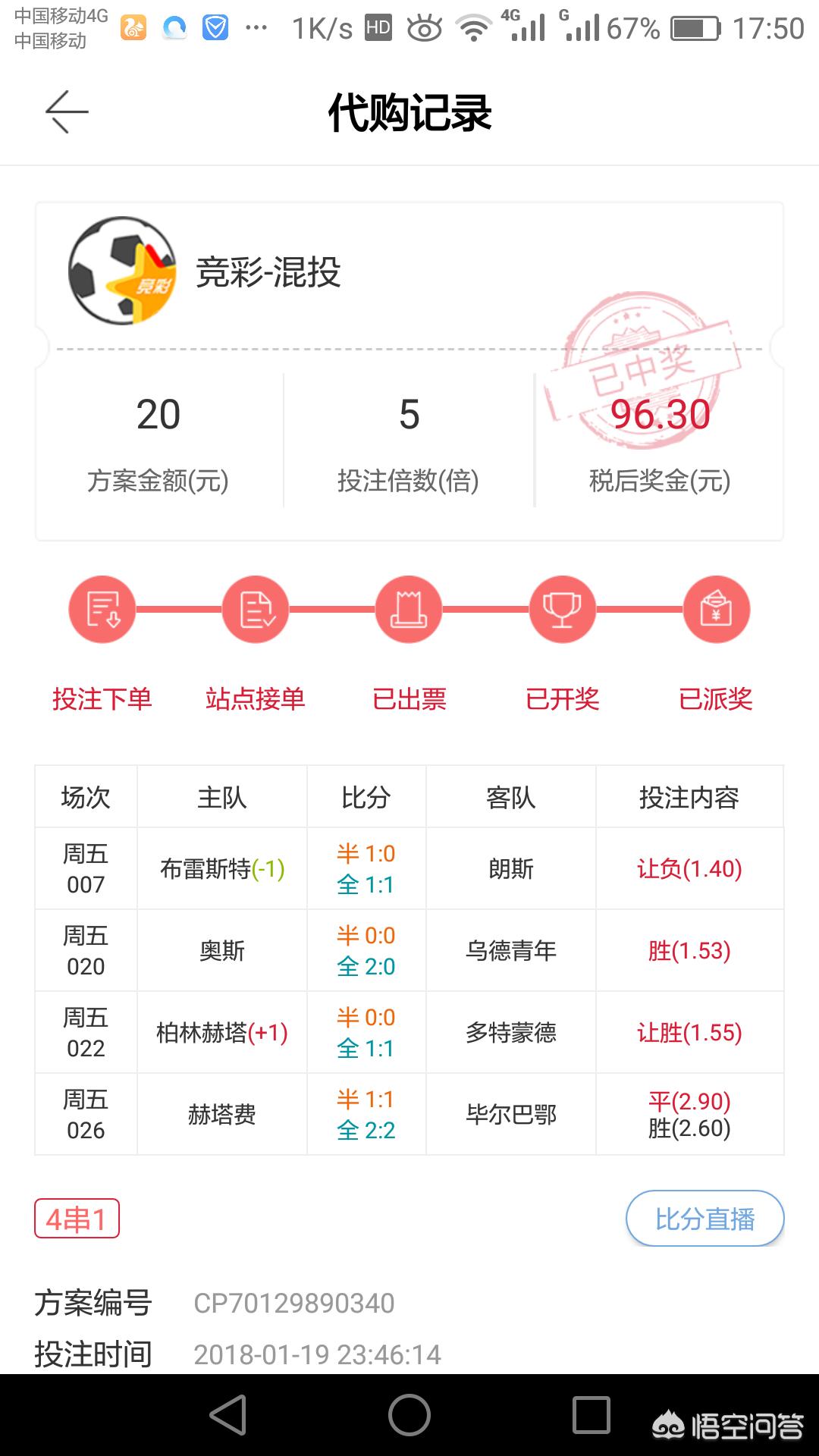Tap the system back button
The image size is (819, 1456).
click(228, 1415)
